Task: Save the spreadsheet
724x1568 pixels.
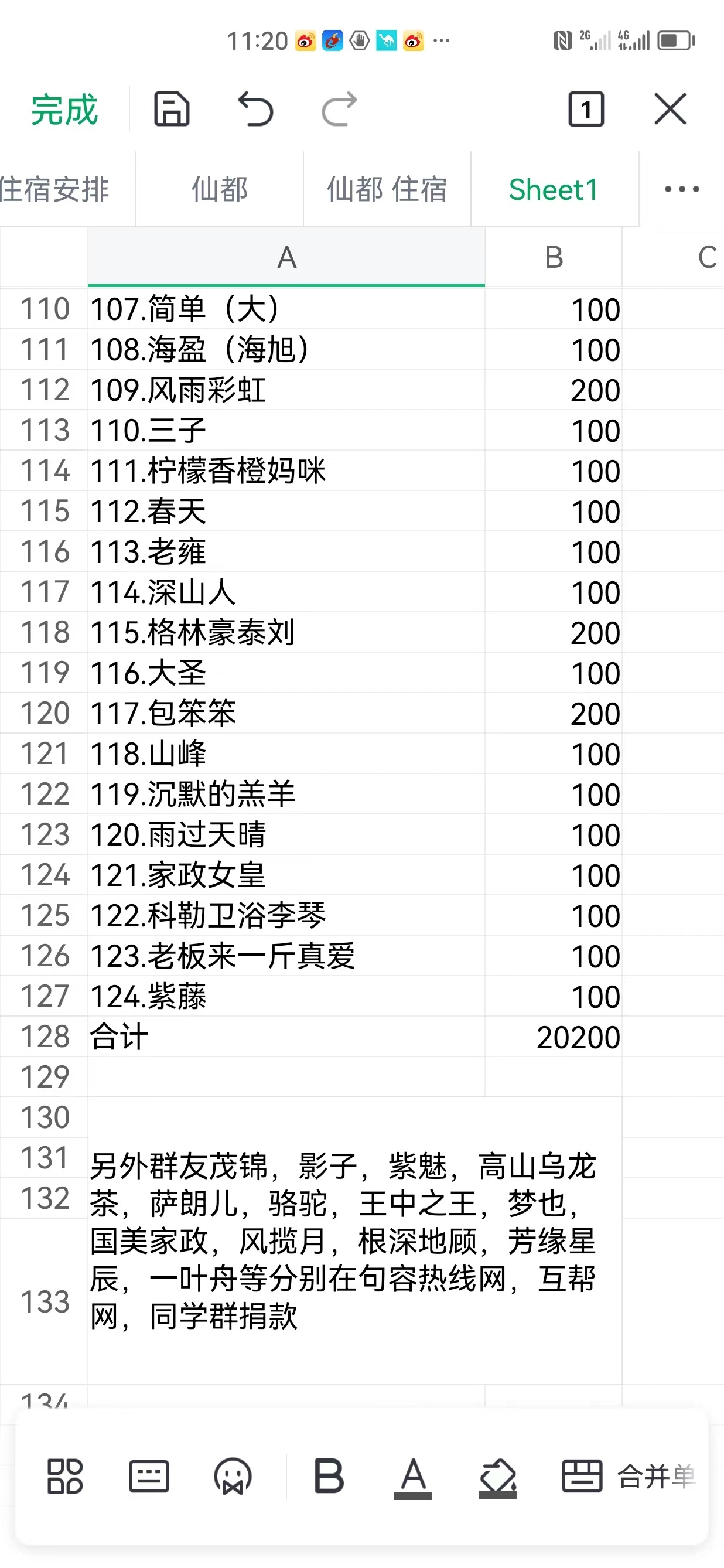Action: [172, 110]
